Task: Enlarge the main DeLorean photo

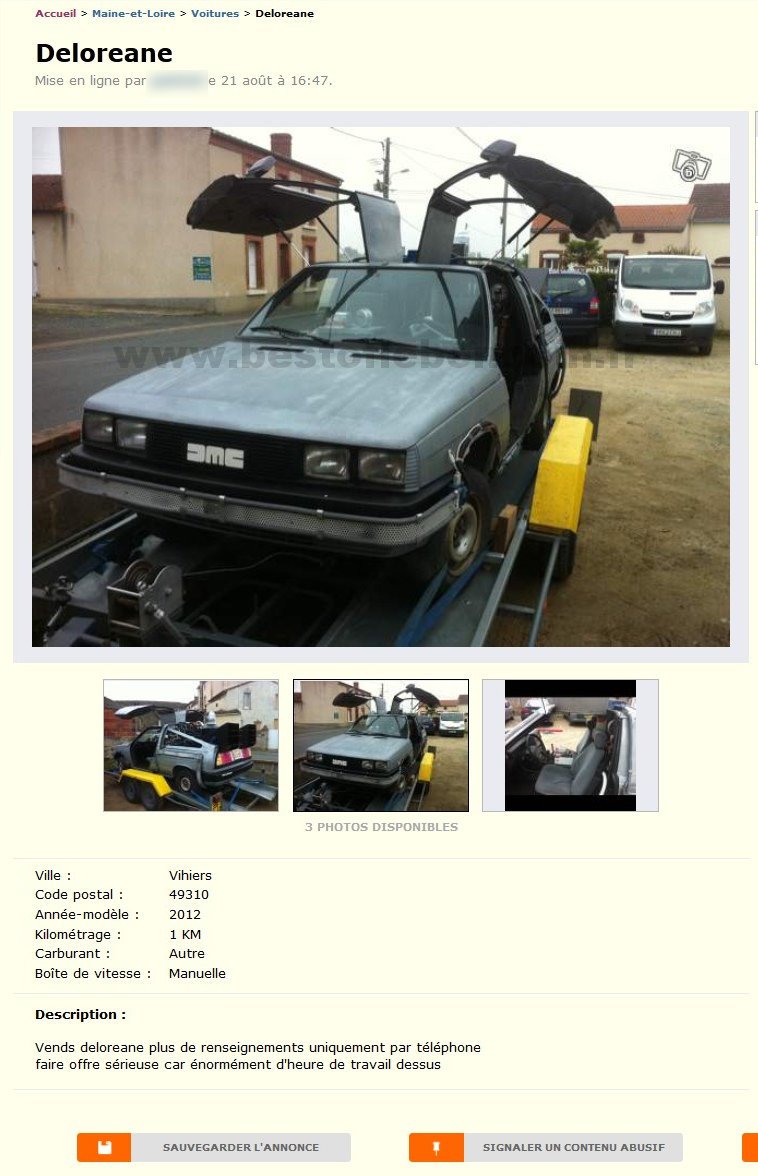Action: click(x=380, y=387)
